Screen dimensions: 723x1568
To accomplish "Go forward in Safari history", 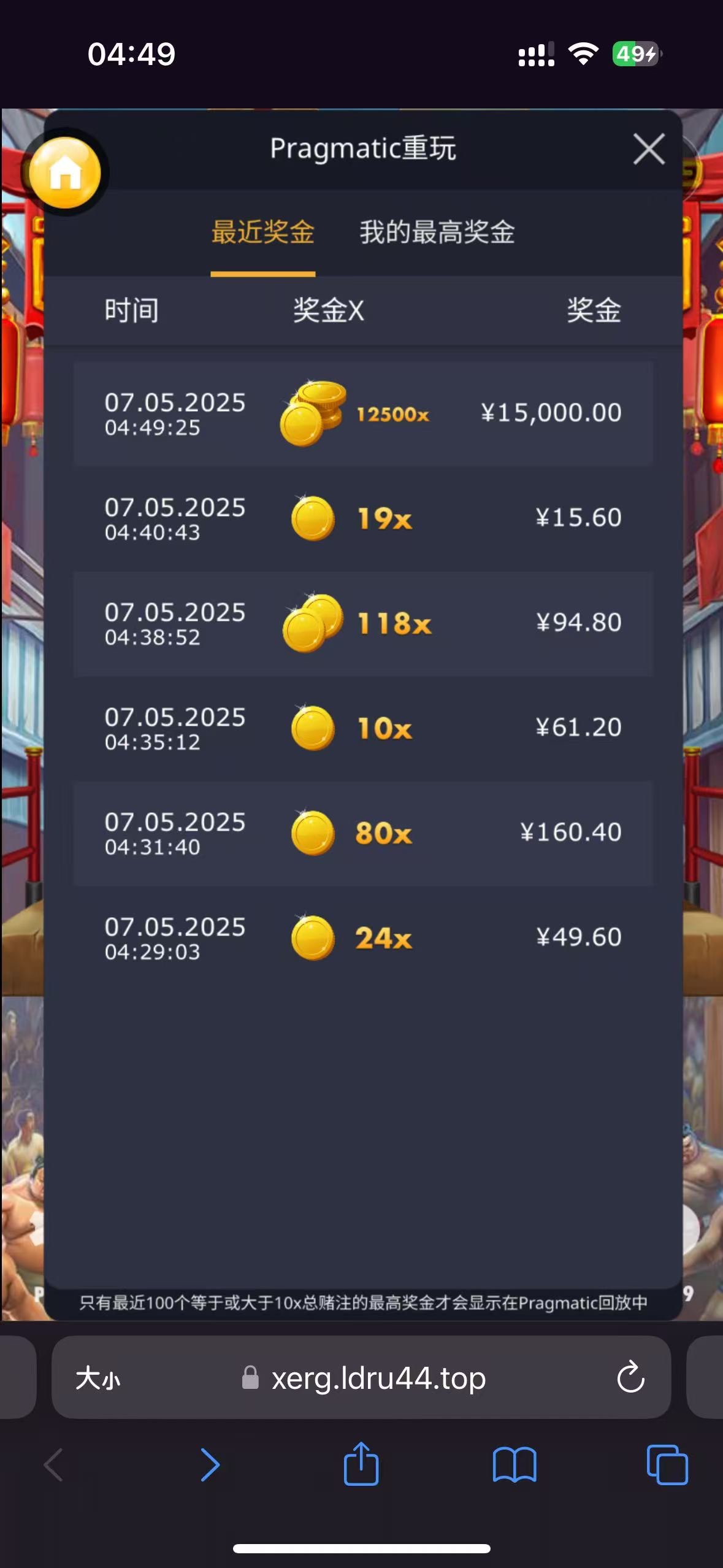I will (210, 1465).
